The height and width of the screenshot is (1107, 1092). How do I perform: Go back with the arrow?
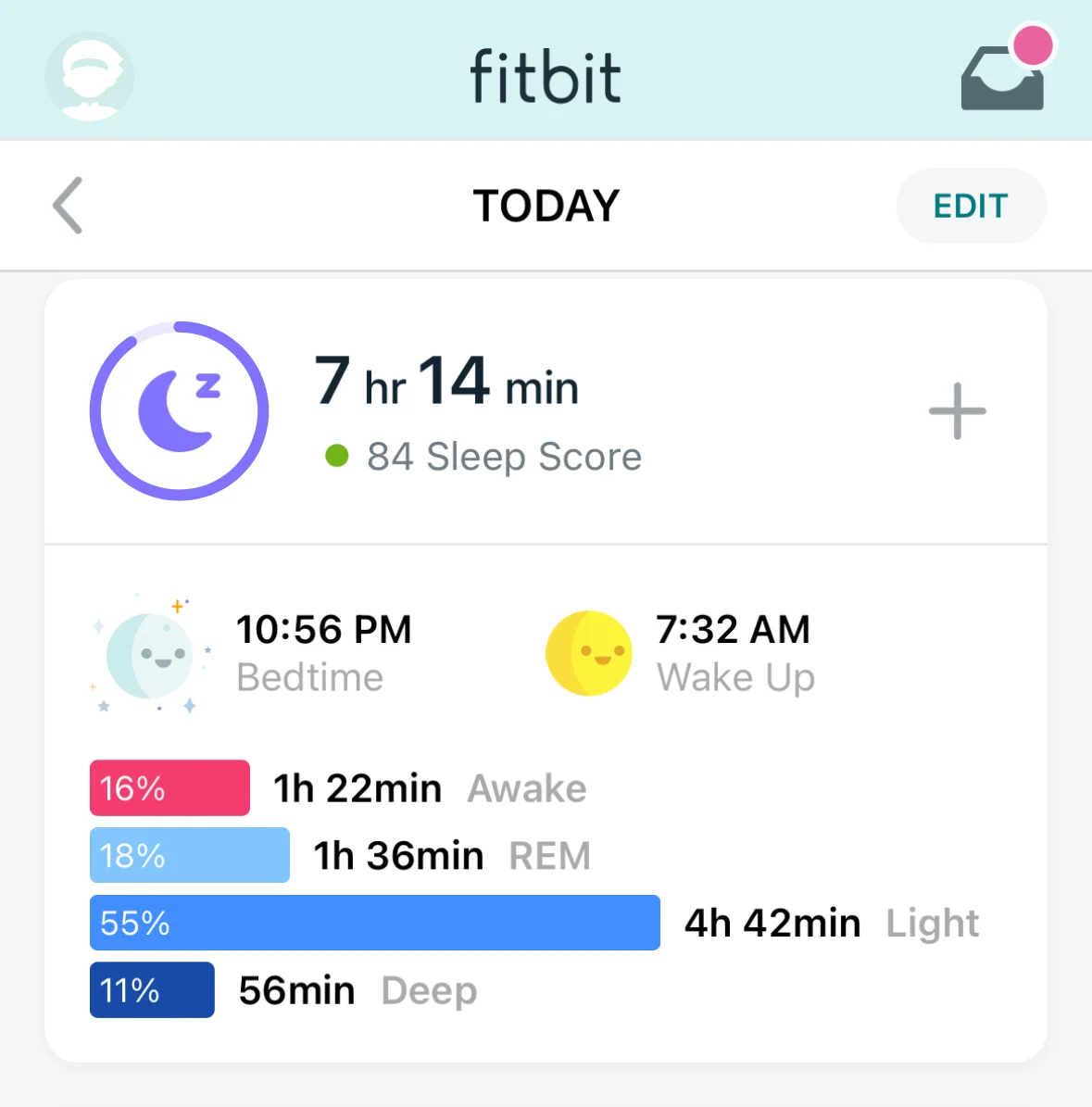click(x=68, y=205)
